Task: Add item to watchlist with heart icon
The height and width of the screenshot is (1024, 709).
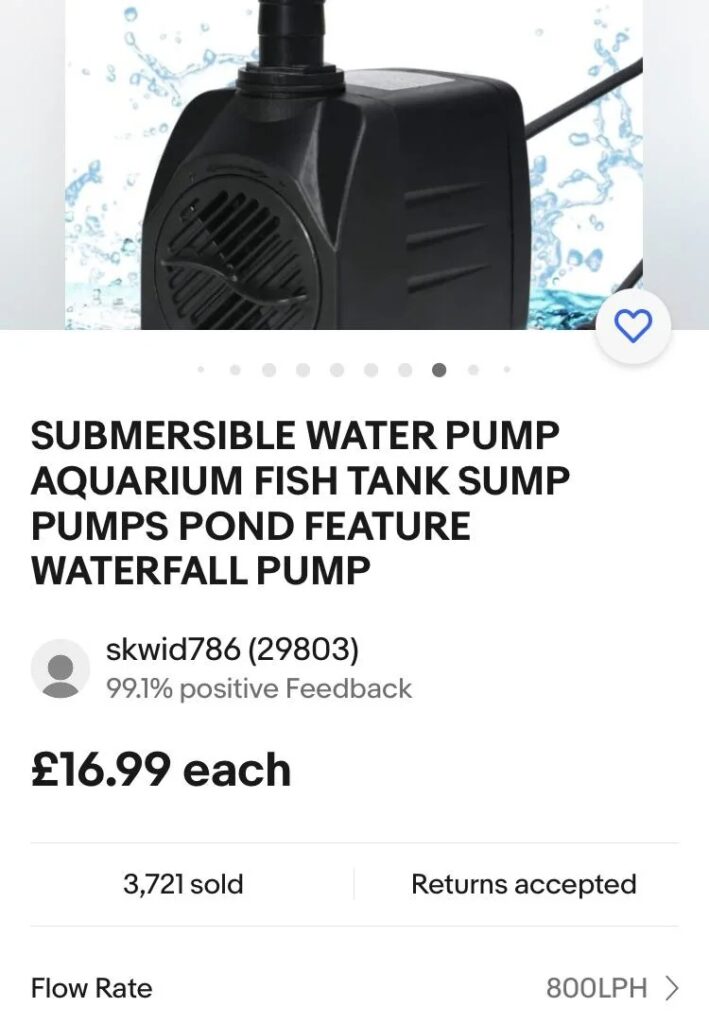Action: click(x=632, y=326)
